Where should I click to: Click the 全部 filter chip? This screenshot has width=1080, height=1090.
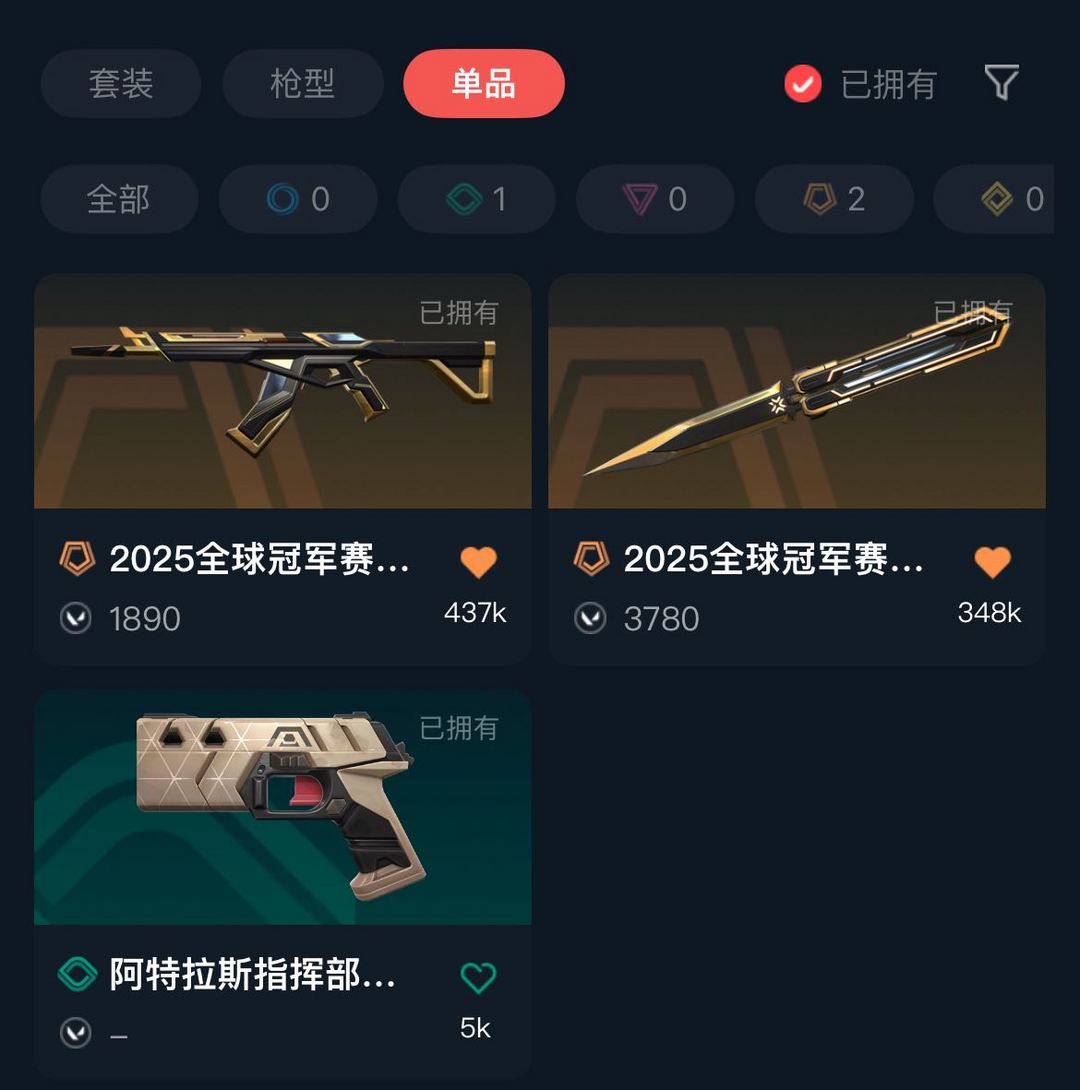[x=118, y=199]
